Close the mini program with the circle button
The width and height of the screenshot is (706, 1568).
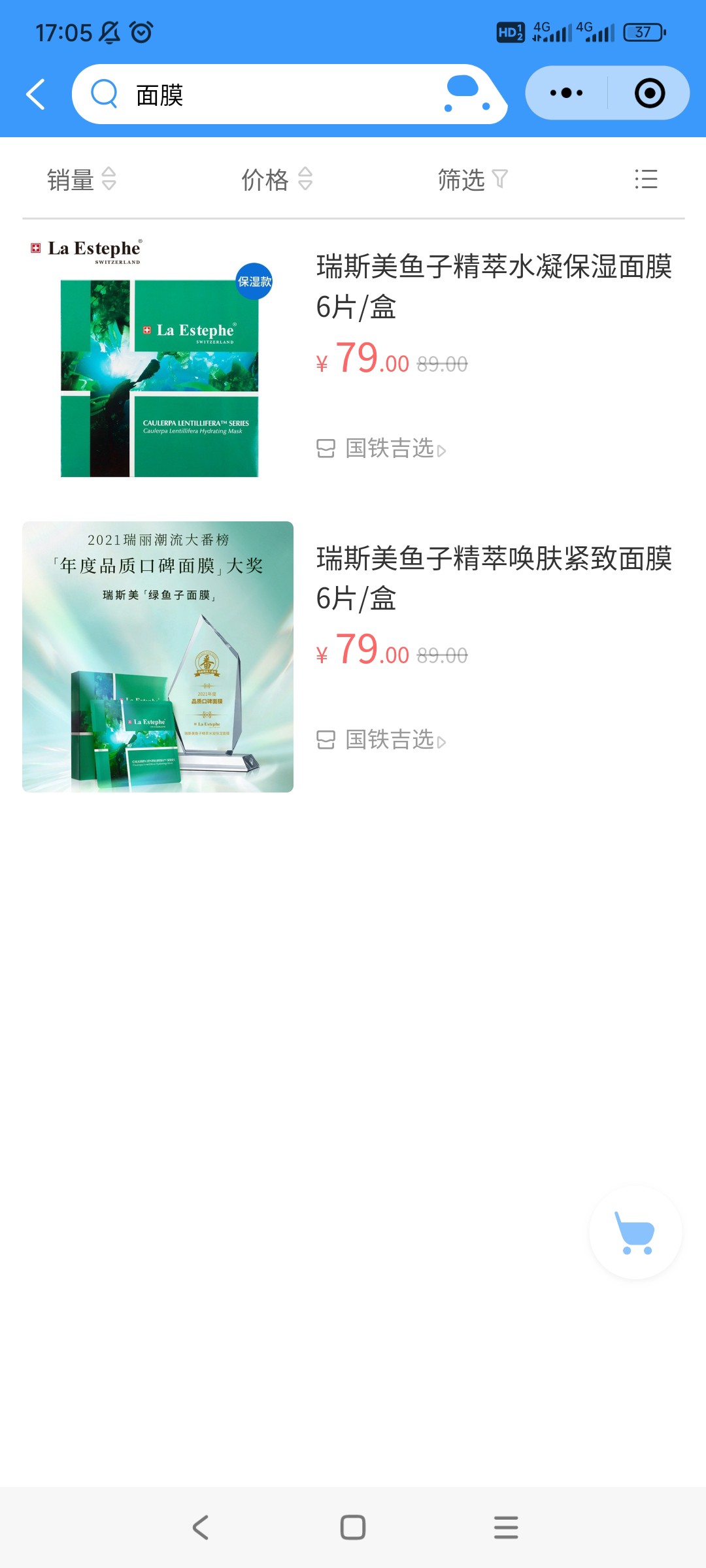coord(649,93)
